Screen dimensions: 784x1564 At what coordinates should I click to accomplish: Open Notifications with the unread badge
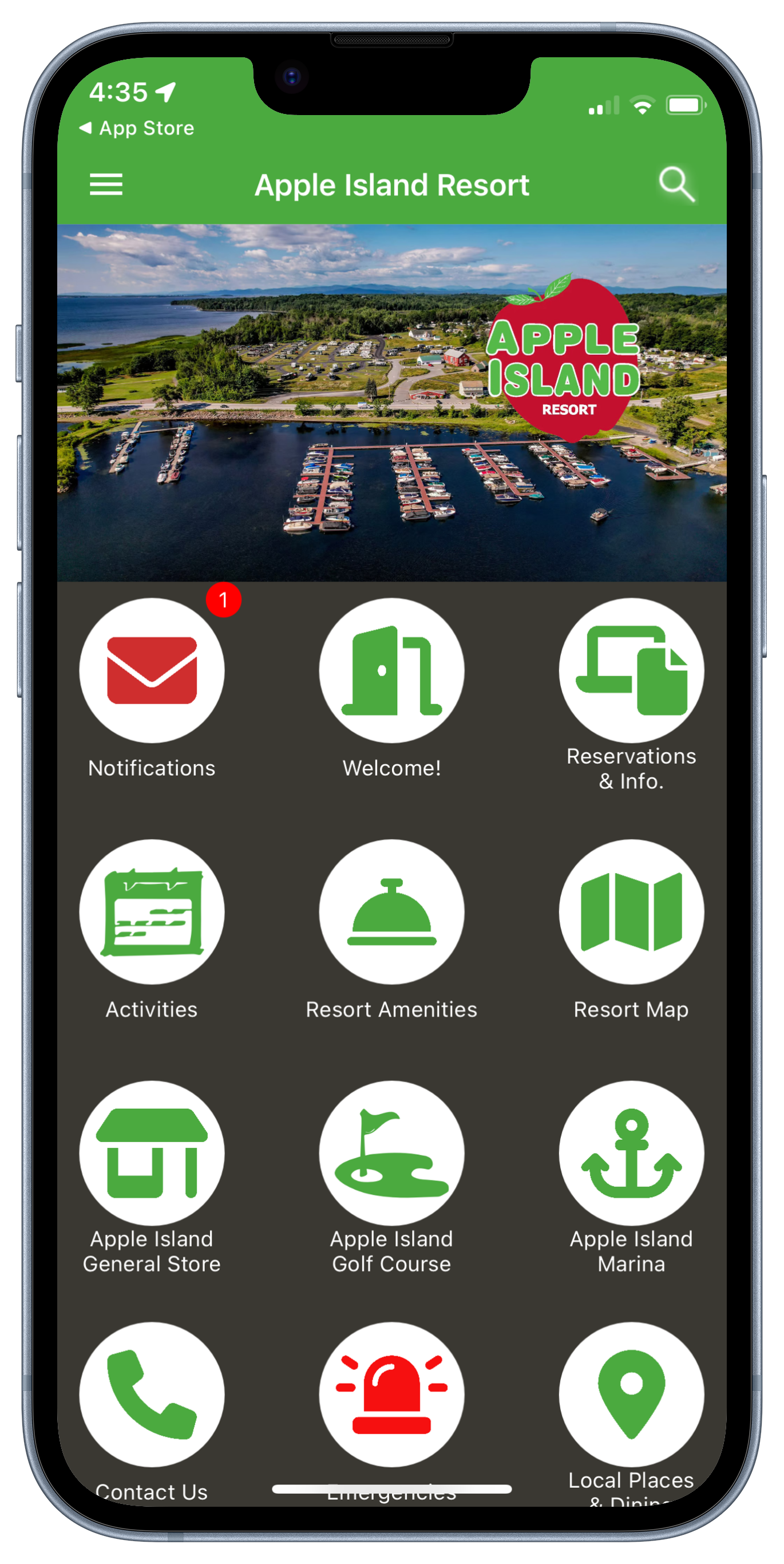tap(152, 670)
